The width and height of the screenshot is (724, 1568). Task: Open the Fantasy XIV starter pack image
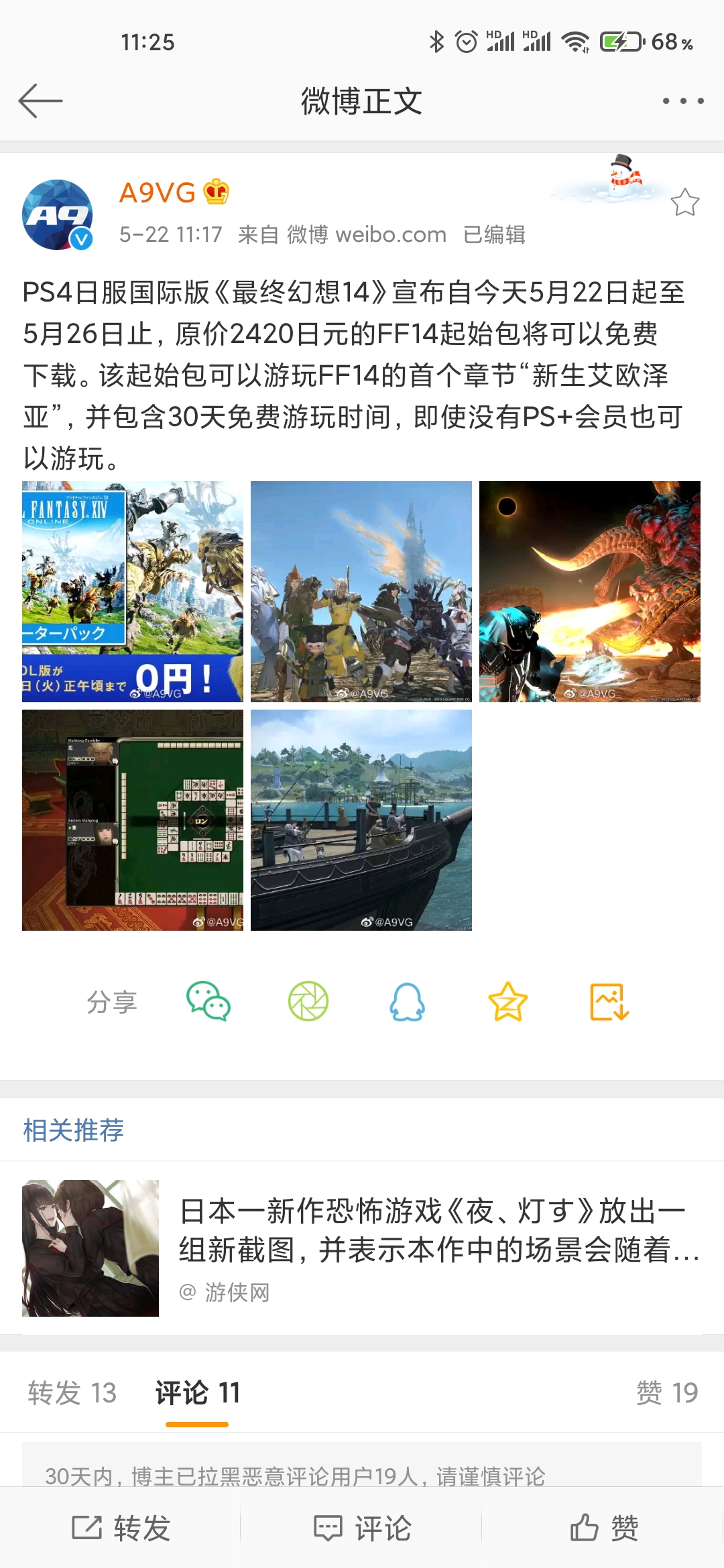[x=132, y=591]
